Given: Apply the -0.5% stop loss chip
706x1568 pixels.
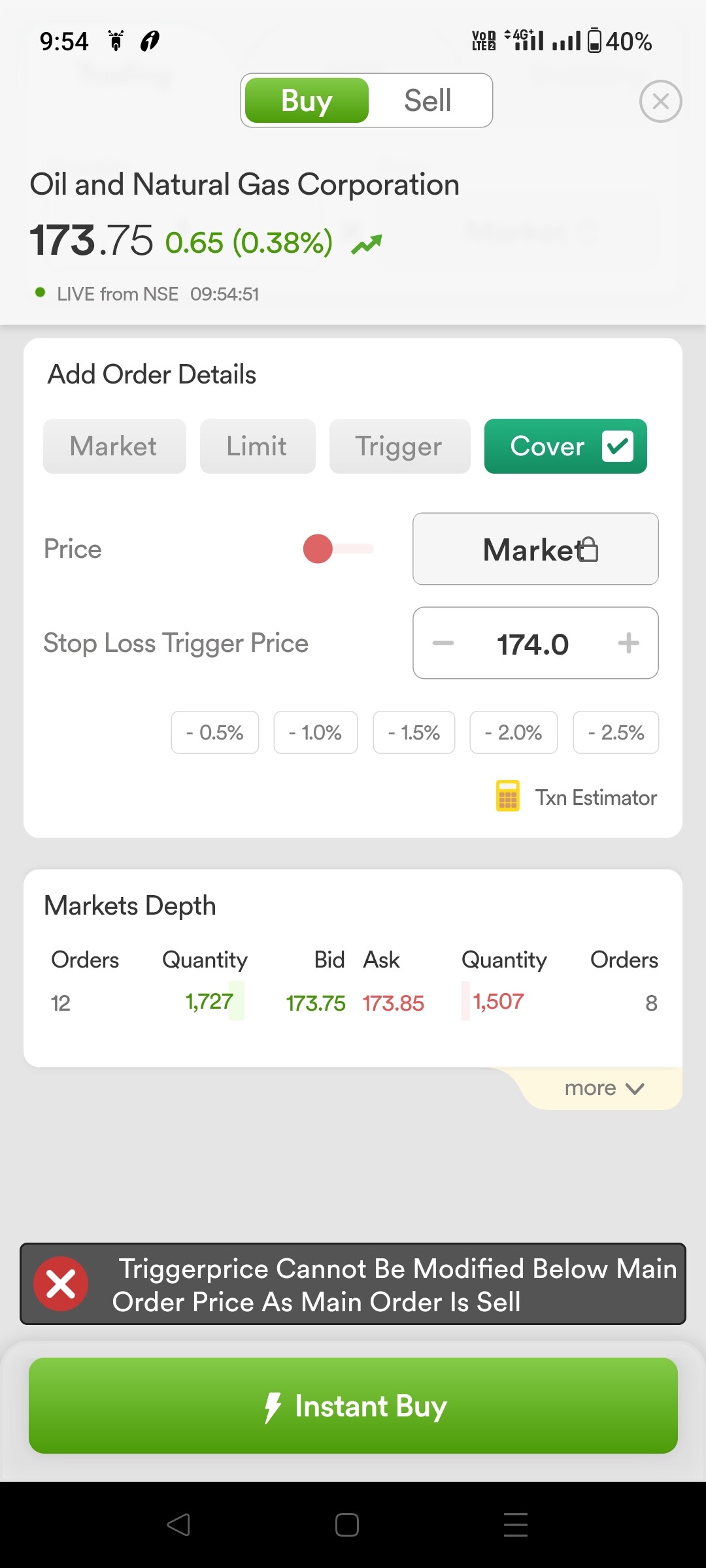Looking at the screenshot, I should click(215, 732).
